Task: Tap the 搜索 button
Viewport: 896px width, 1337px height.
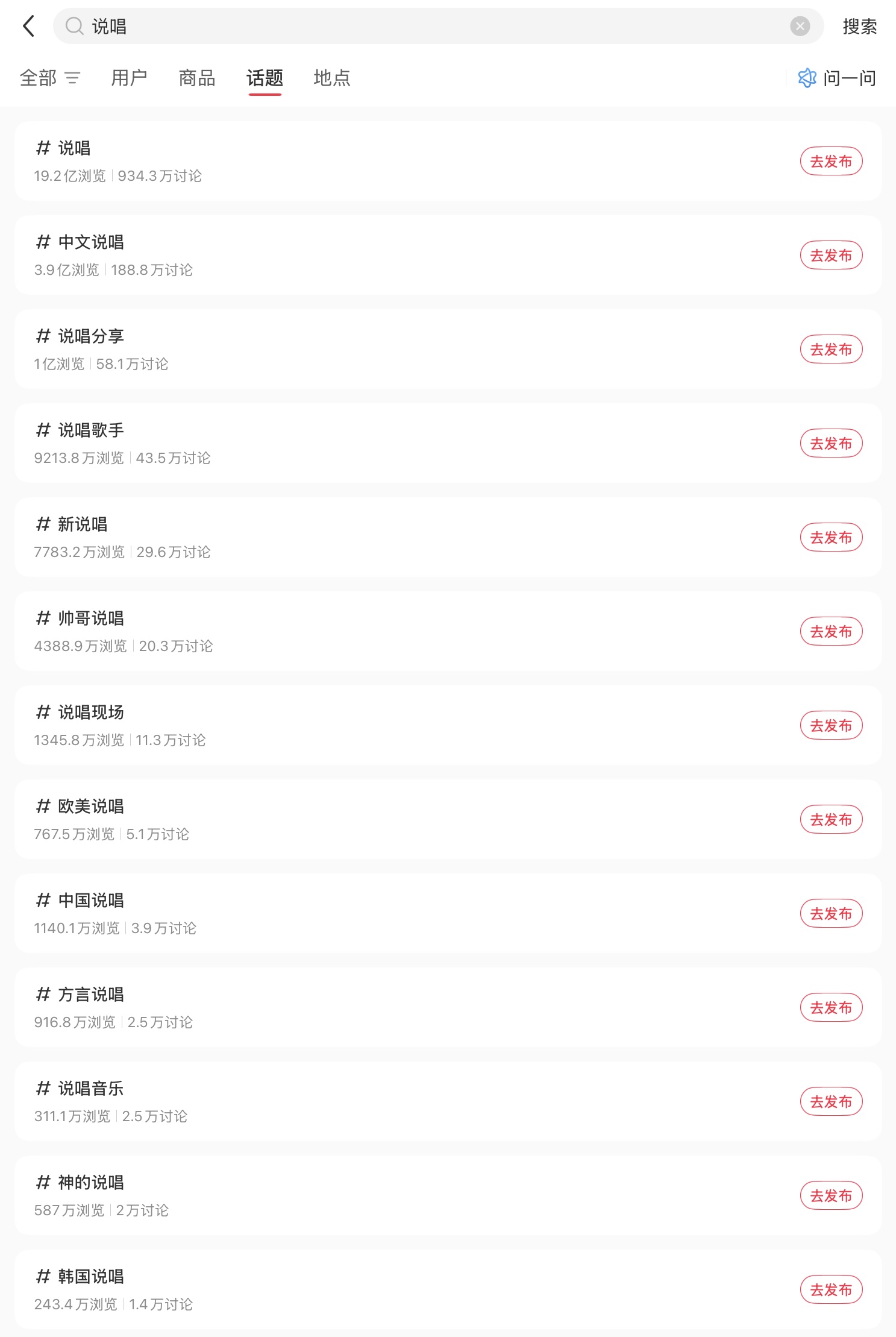Action: click(859, 26)
